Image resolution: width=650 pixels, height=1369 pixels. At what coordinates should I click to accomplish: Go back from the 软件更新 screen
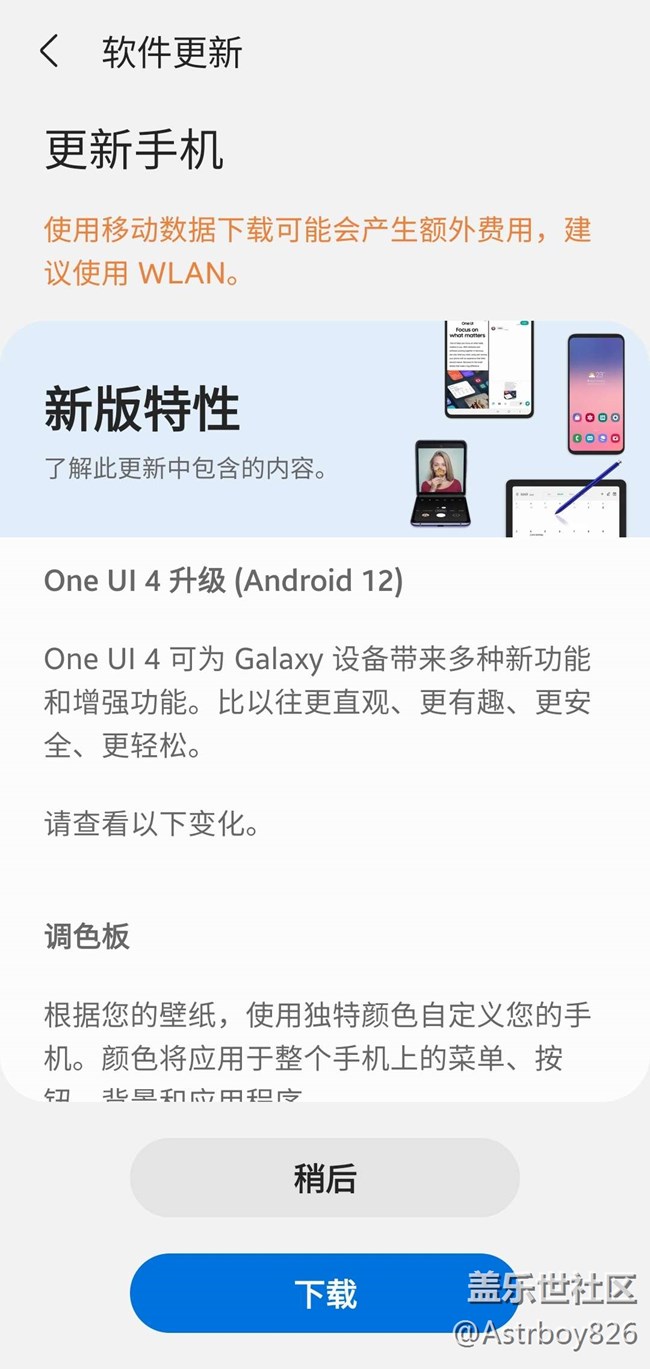click(x=49, y=52)
